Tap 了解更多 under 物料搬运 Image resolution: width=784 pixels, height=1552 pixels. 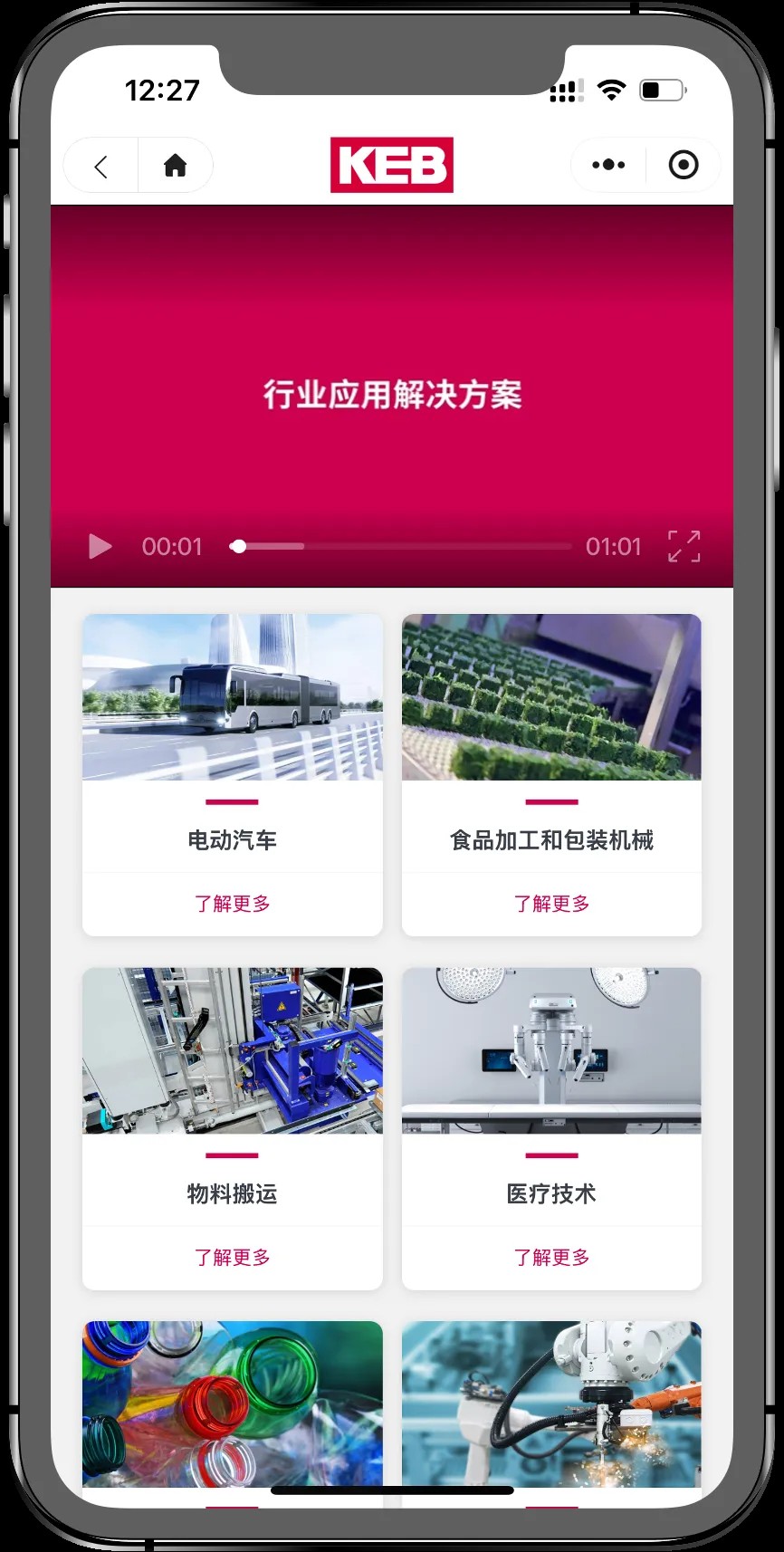coord(232,1258)
